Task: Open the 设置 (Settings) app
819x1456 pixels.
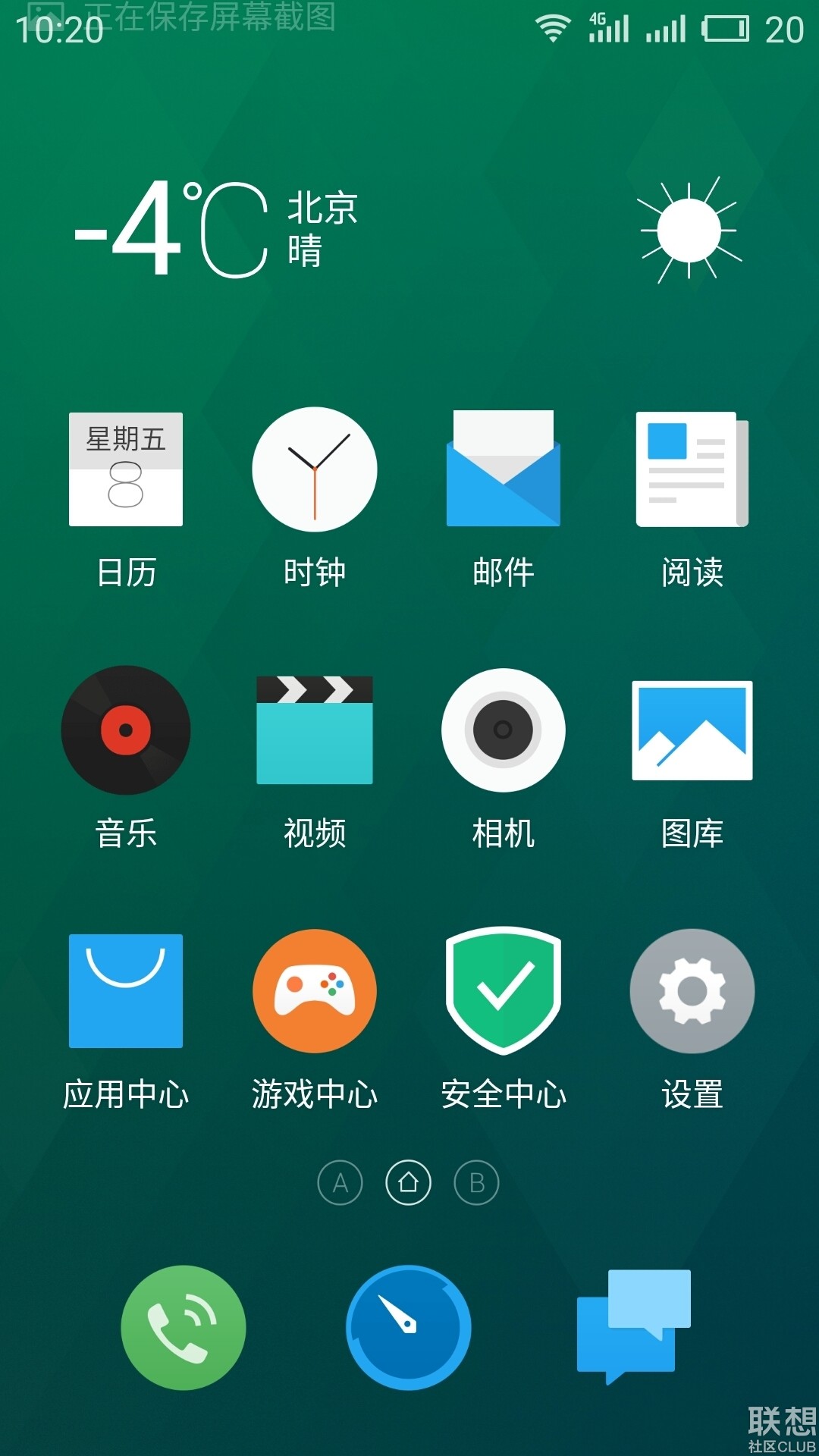Action: (x=692, y=991)
